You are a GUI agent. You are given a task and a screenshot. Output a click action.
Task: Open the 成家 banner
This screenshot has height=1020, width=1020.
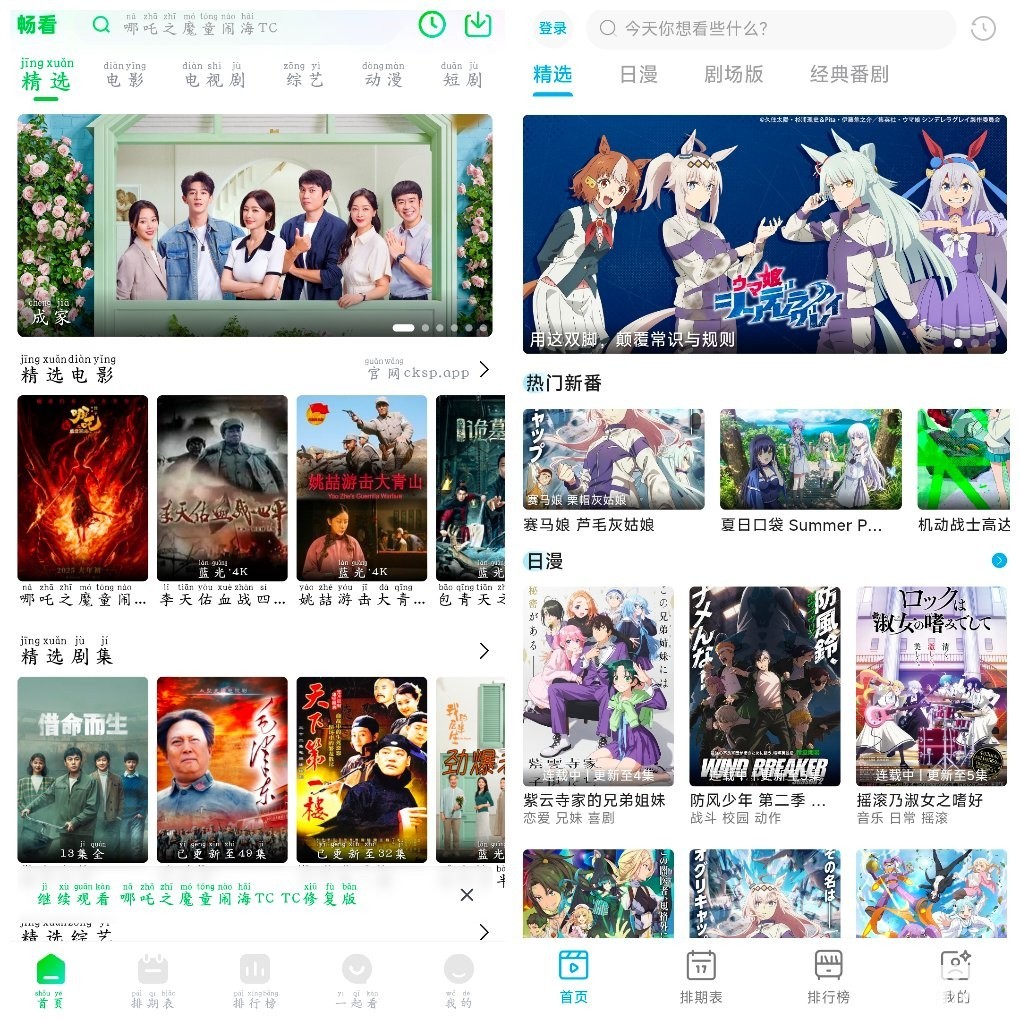coord(254,225)
